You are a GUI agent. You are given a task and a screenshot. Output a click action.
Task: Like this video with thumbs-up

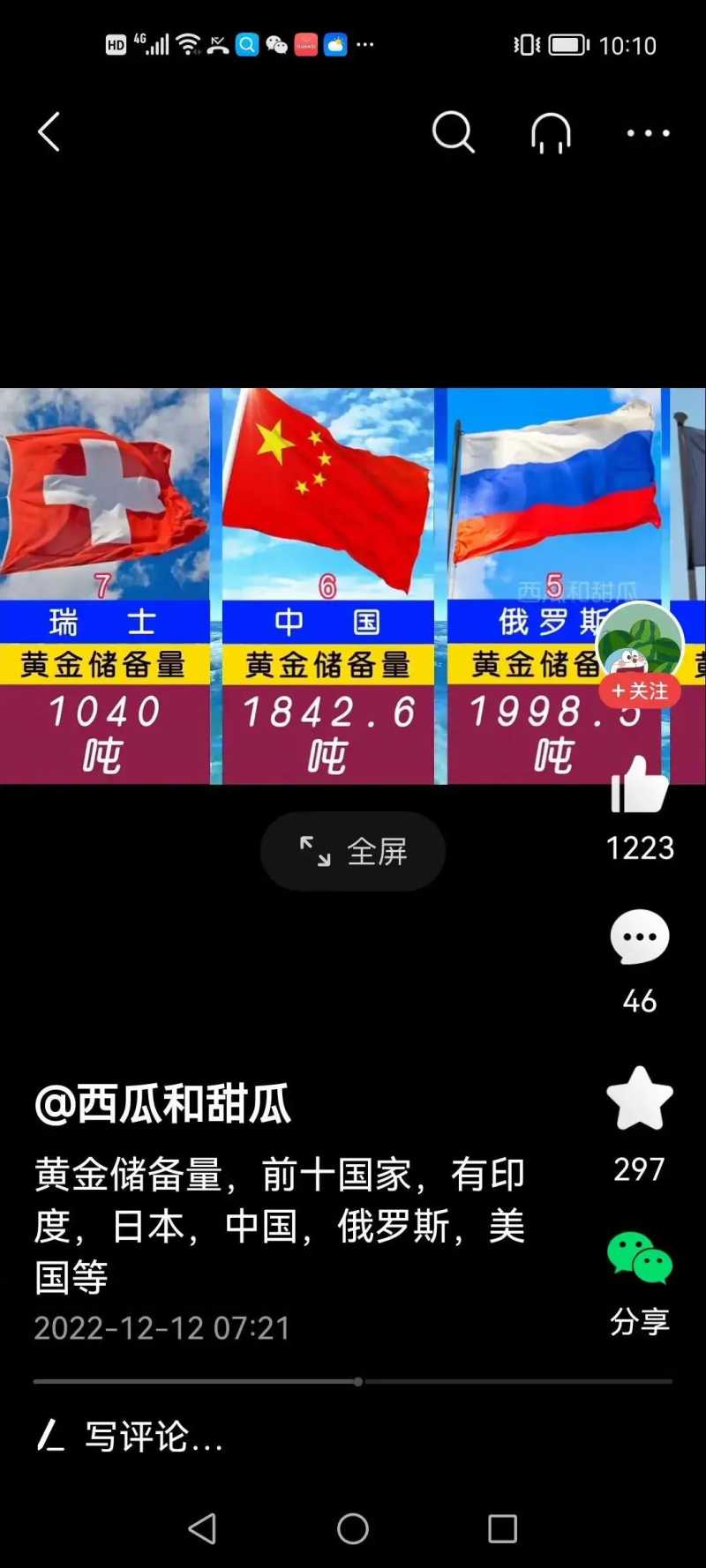pyautogui.click(x=639, y=785)
